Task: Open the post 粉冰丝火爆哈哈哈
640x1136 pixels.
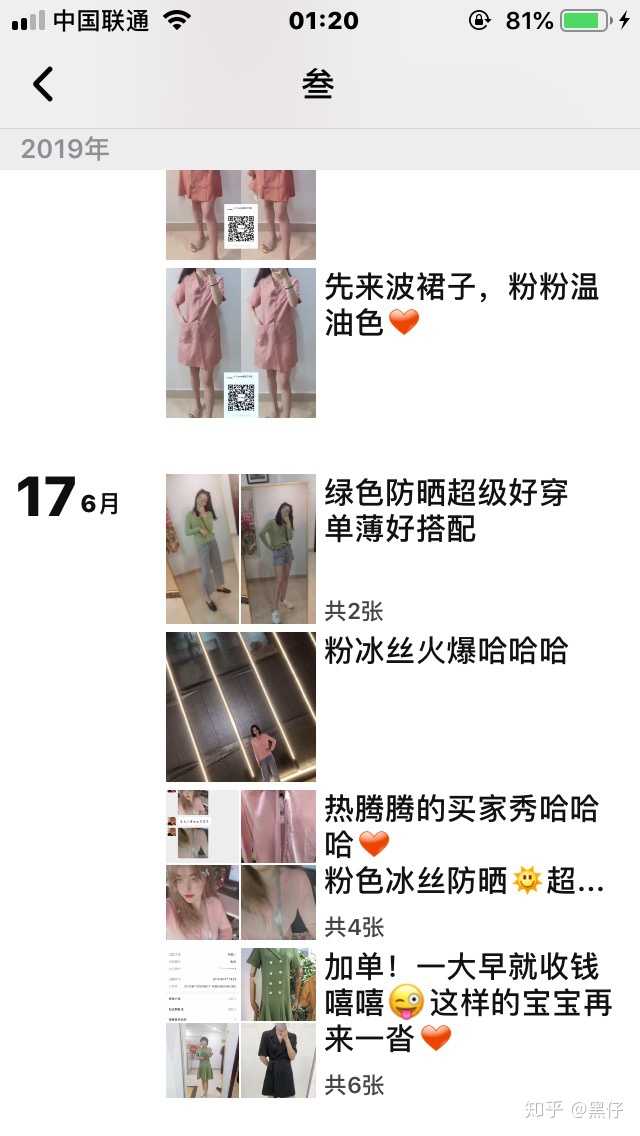Action: [446, 651]
